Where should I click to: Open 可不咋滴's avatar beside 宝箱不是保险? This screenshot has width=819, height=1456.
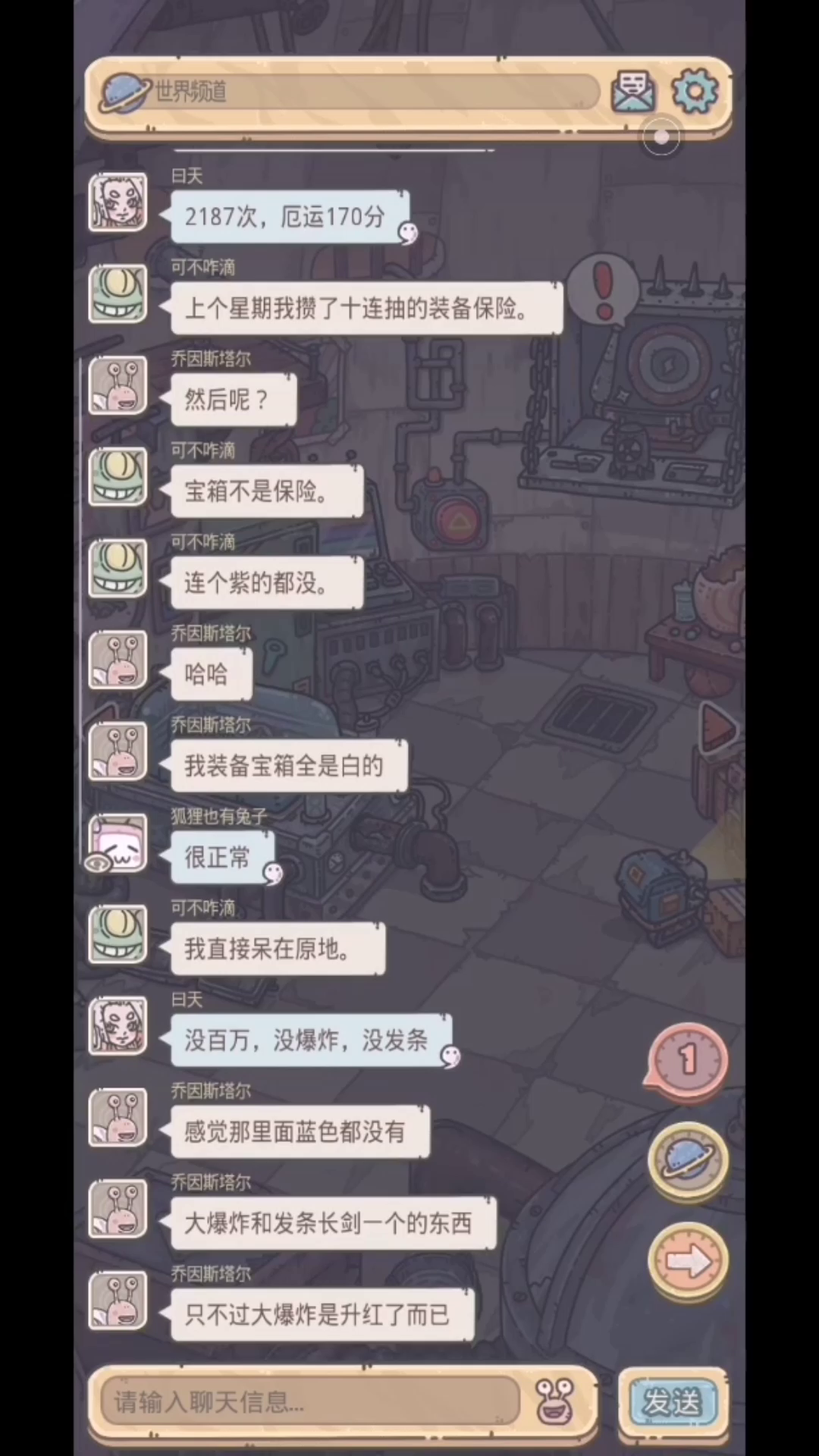coord(118,477)
